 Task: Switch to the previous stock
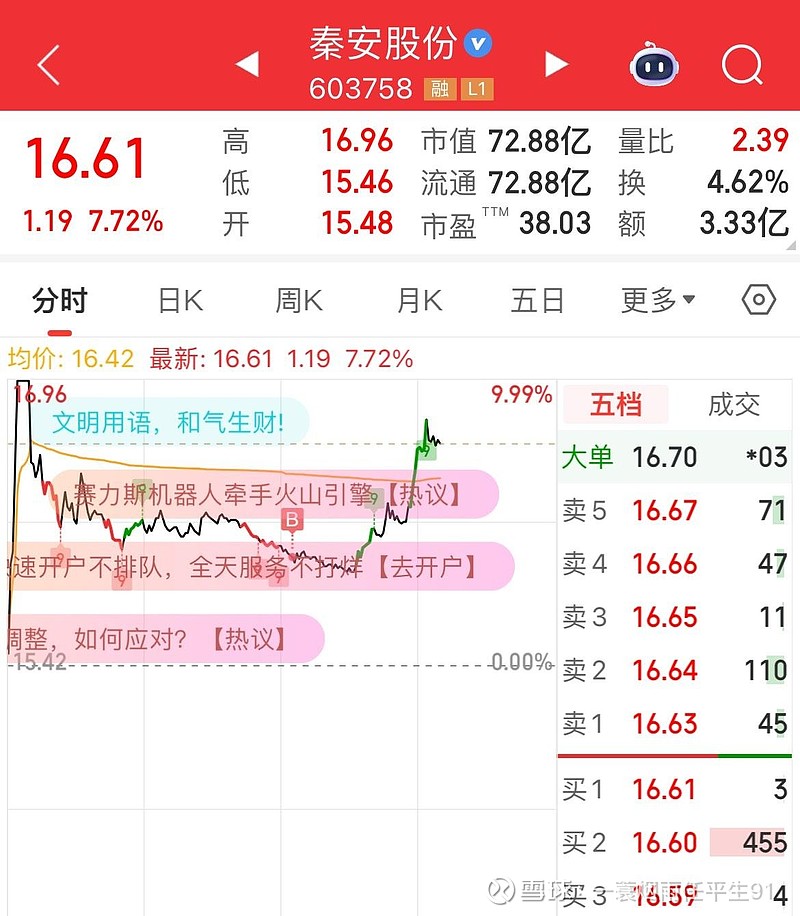[x=247, y=65]
